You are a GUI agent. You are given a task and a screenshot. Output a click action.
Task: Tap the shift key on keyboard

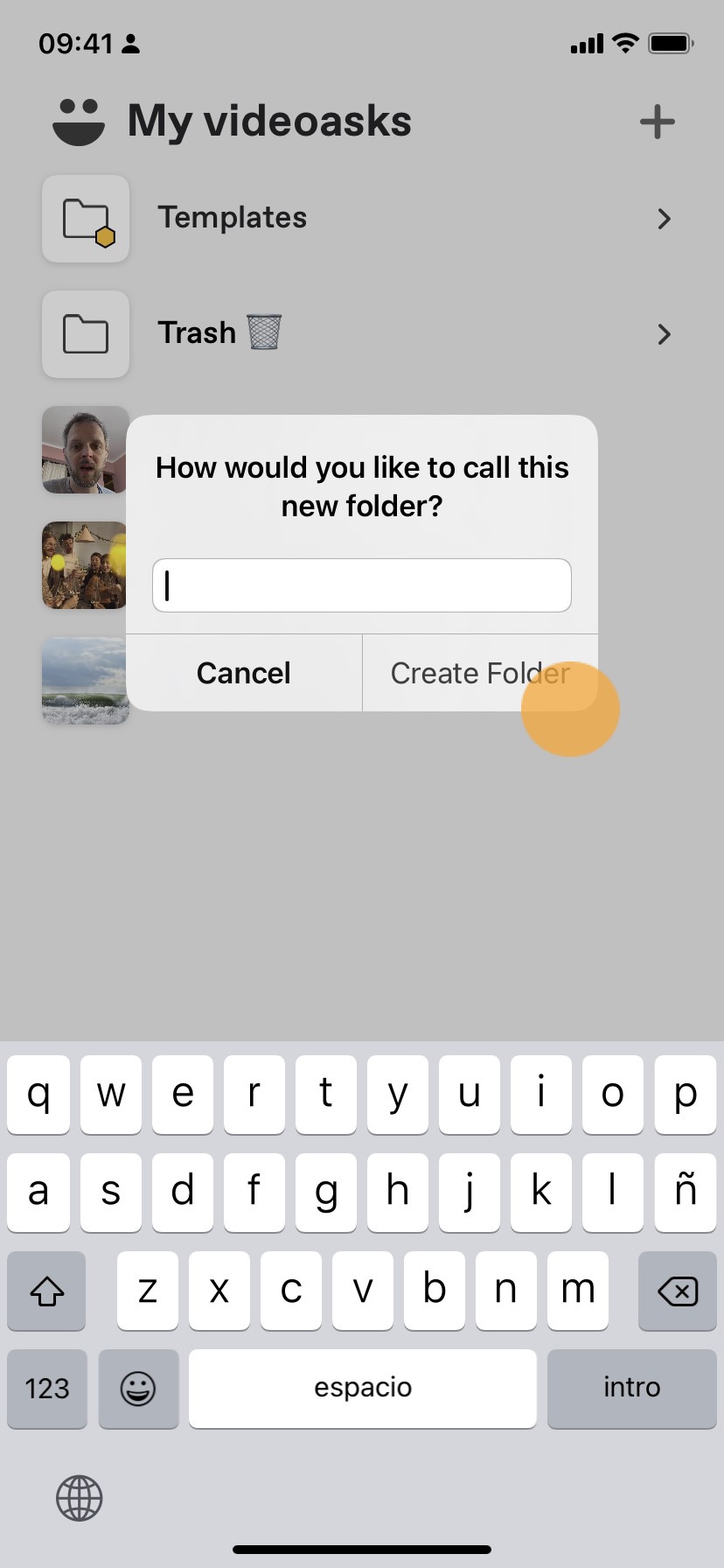click(x=47, y=1291)
